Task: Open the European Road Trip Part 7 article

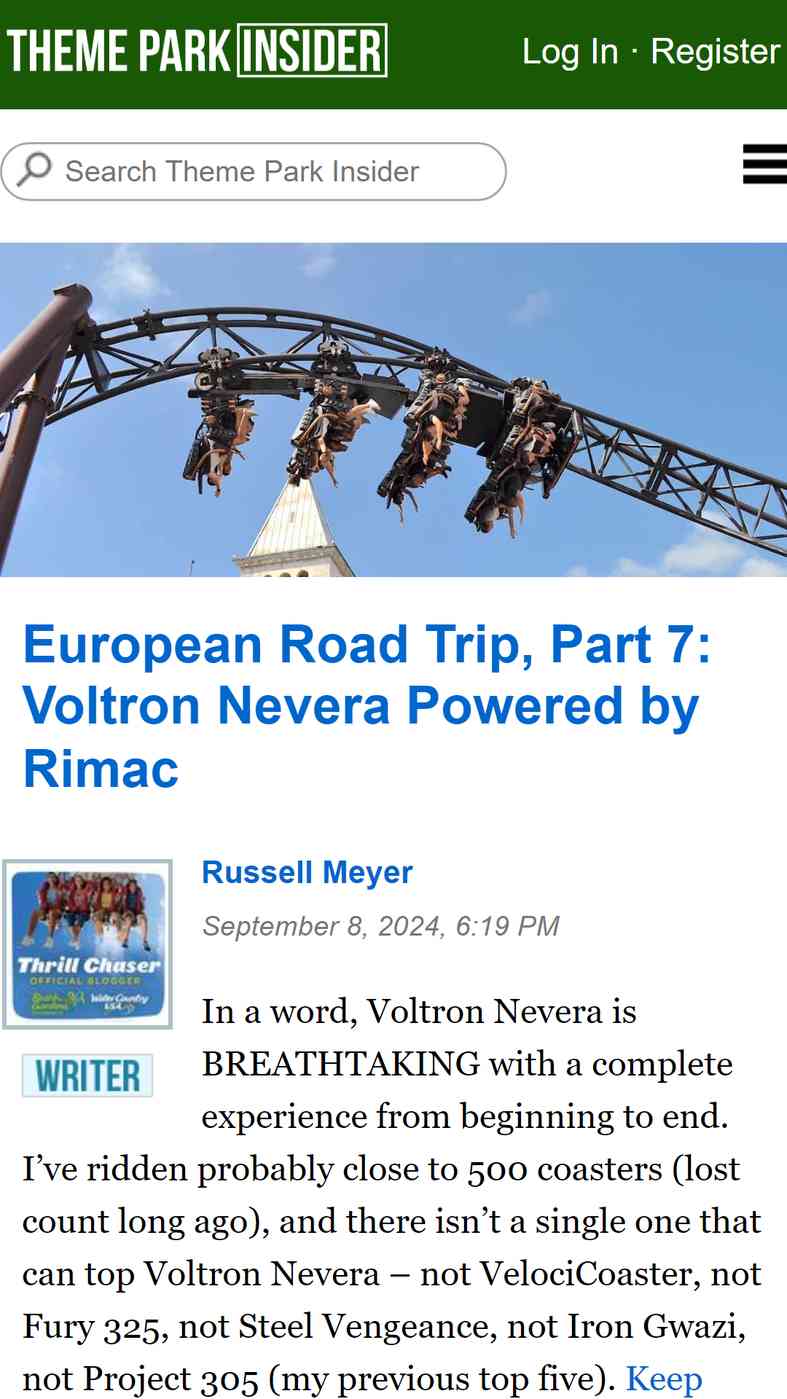Action: [x=367, y=706]
